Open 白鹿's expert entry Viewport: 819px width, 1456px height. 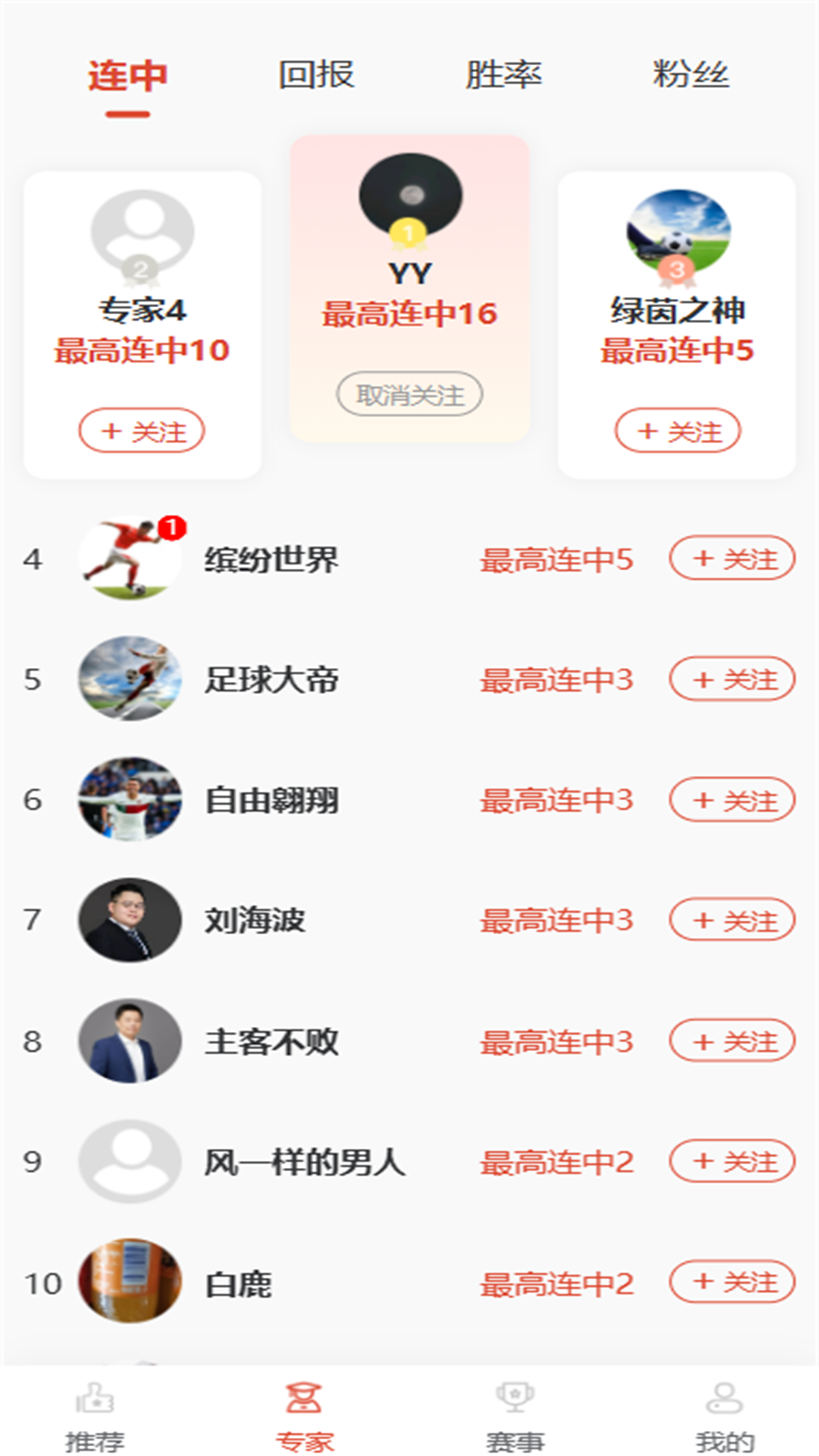pyautogui.click(x=238, y=1282)
